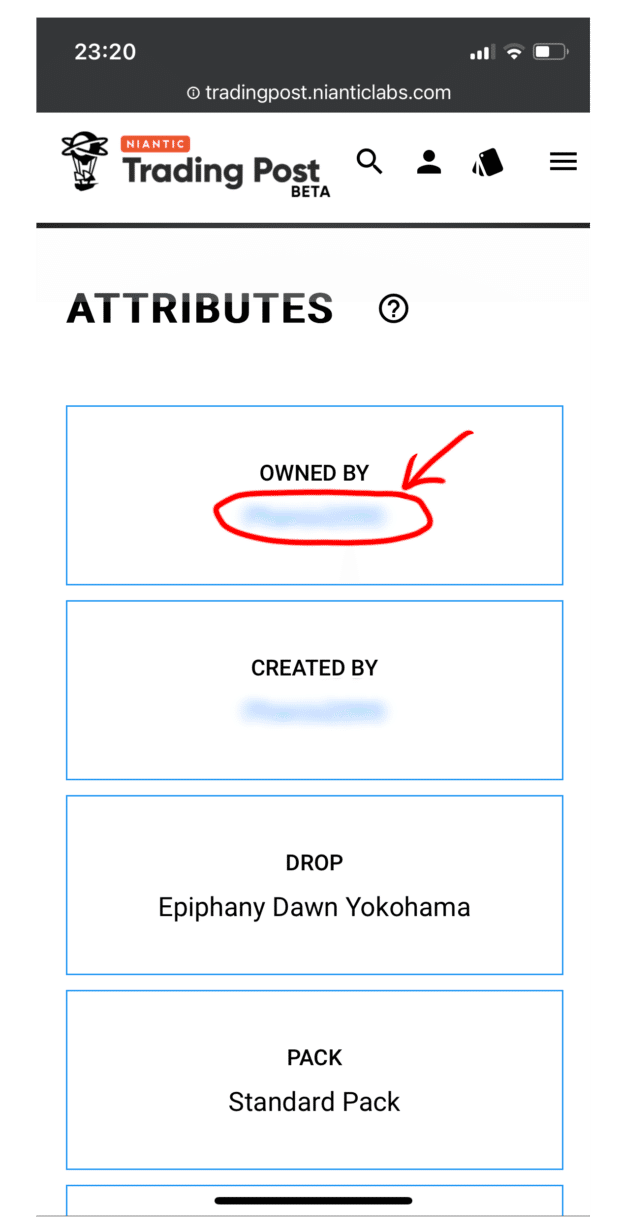
Task: Tap the Niantic Trading Post logo
Action: pos(194,164)
